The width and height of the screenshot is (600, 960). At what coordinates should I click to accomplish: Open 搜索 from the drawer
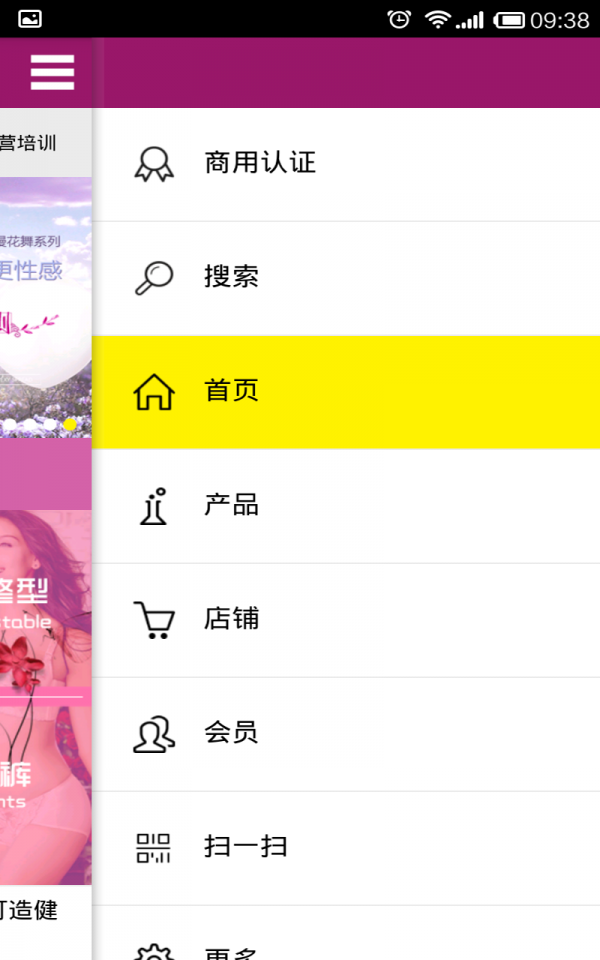coord(232,277)
